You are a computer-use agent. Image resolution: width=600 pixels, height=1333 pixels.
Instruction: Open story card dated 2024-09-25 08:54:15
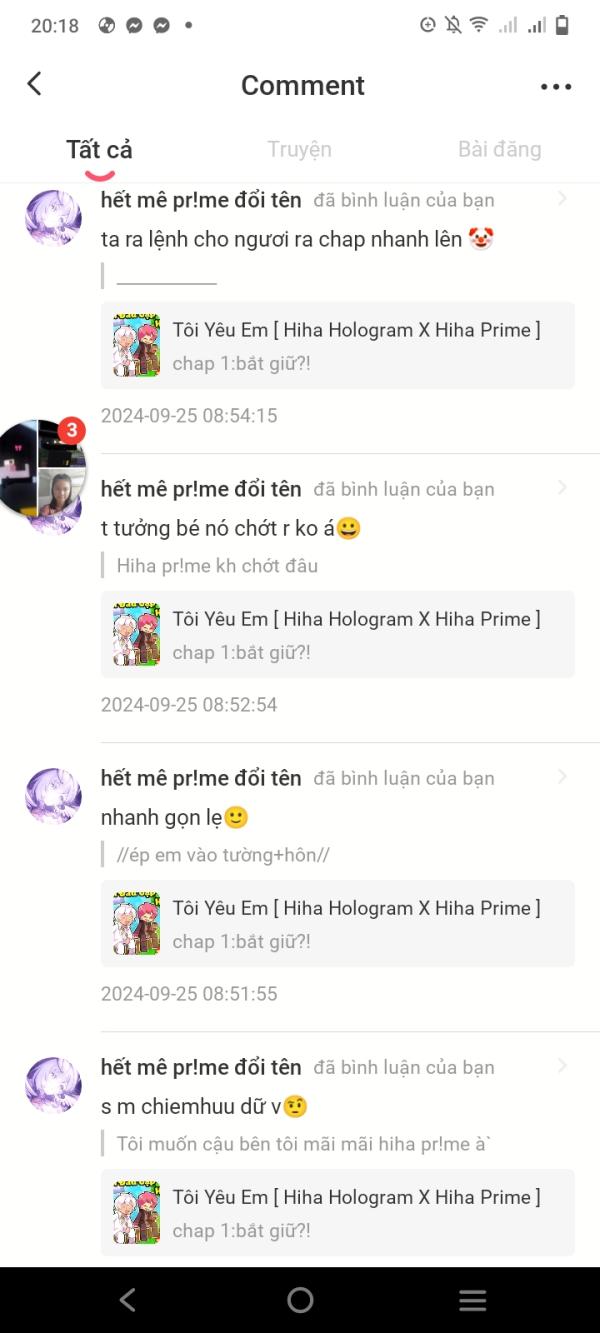point(337,345)
